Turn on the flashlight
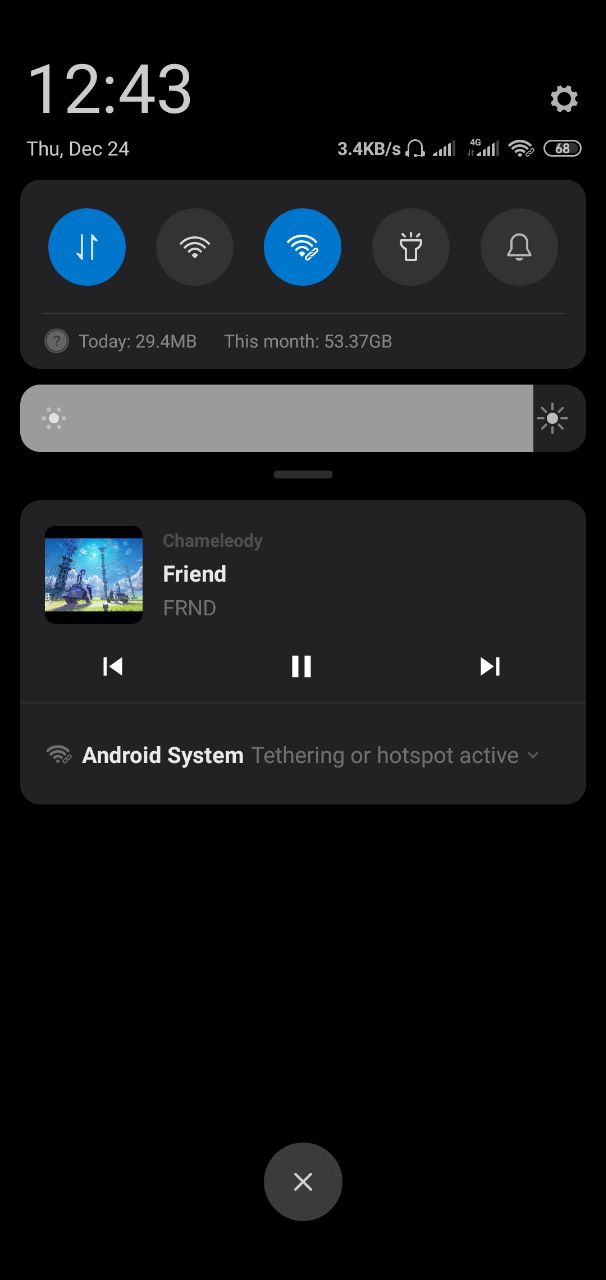This screenshot has height=1280, width=606. 411,247
